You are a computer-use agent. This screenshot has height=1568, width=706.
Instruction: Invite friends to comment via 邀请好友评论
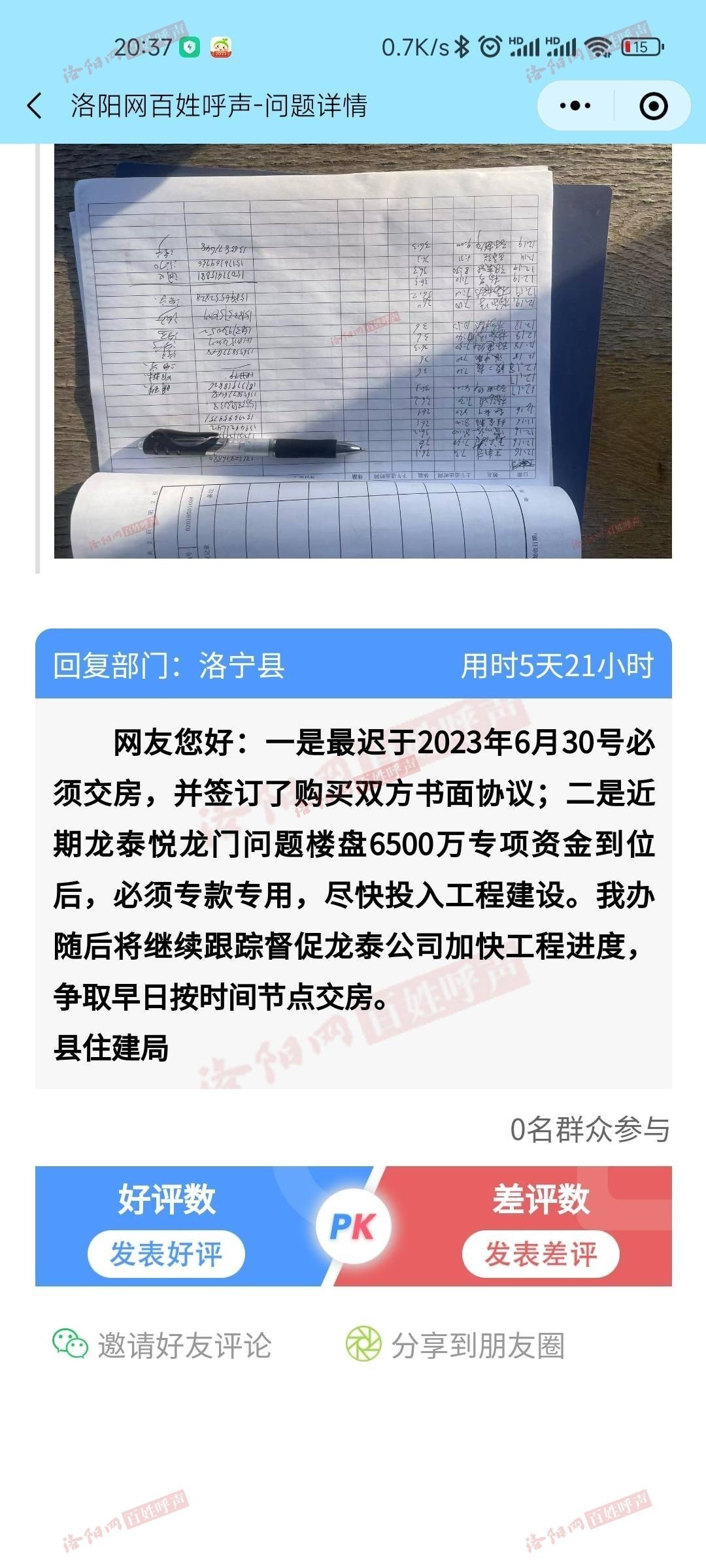pyautogui.click(x=162, y=1346)
